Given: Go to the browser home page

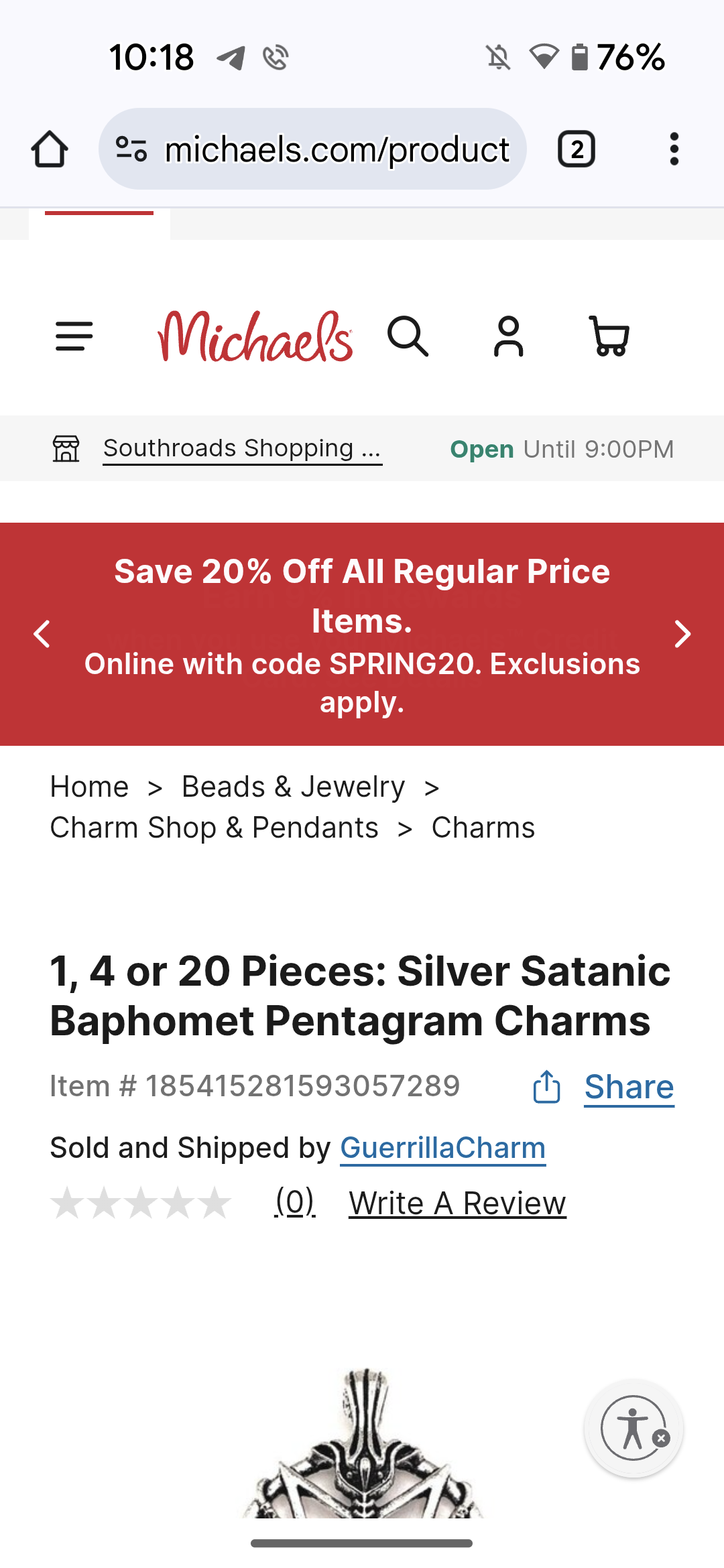Looking at the screenshot, I should coord(50,149).
